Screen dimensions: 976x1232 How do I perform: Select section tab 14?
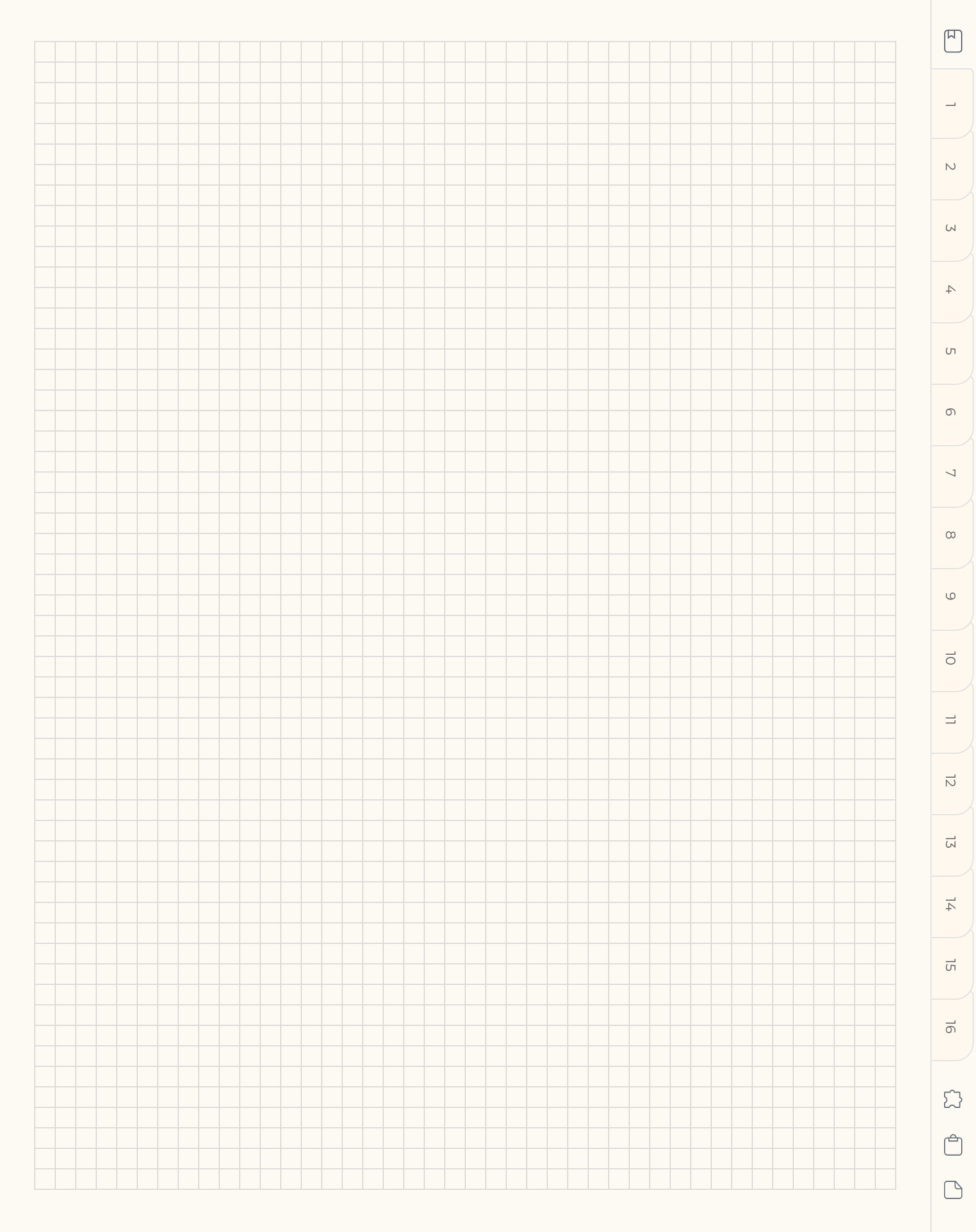click(x=951, y=904)
